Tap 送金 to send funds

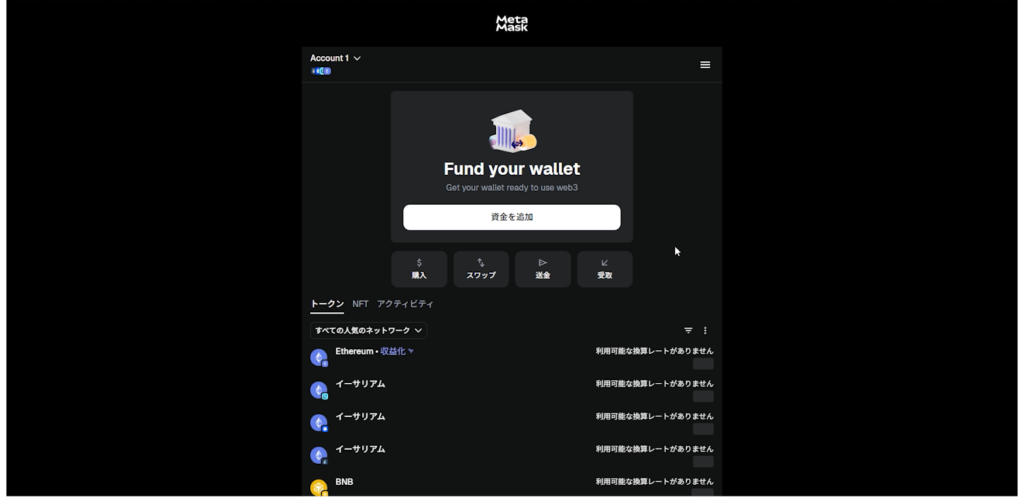pyautogui.click(x=543, y=269)
